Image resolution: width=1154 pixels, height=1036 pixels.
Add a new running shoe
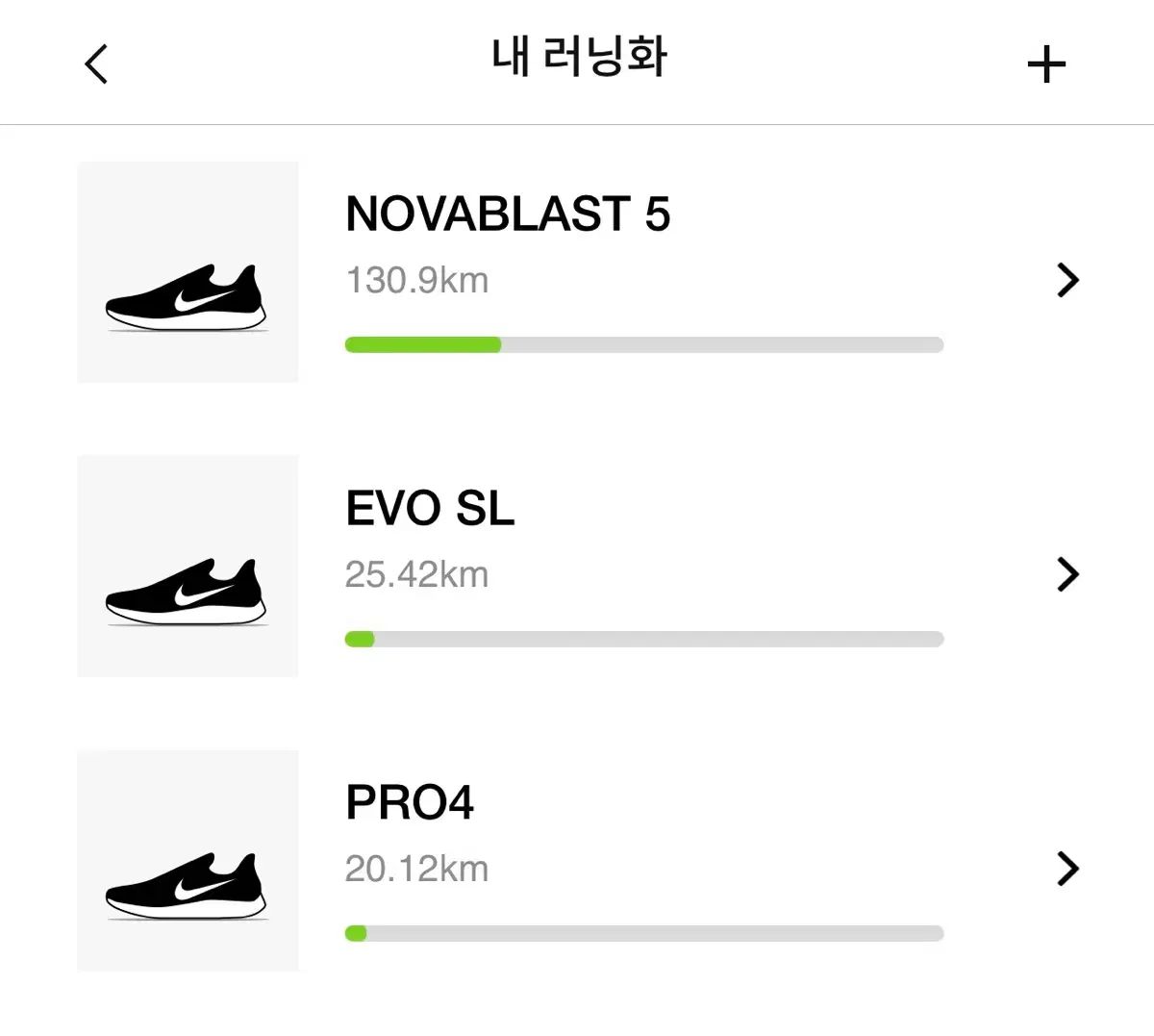pos(1046,65)
